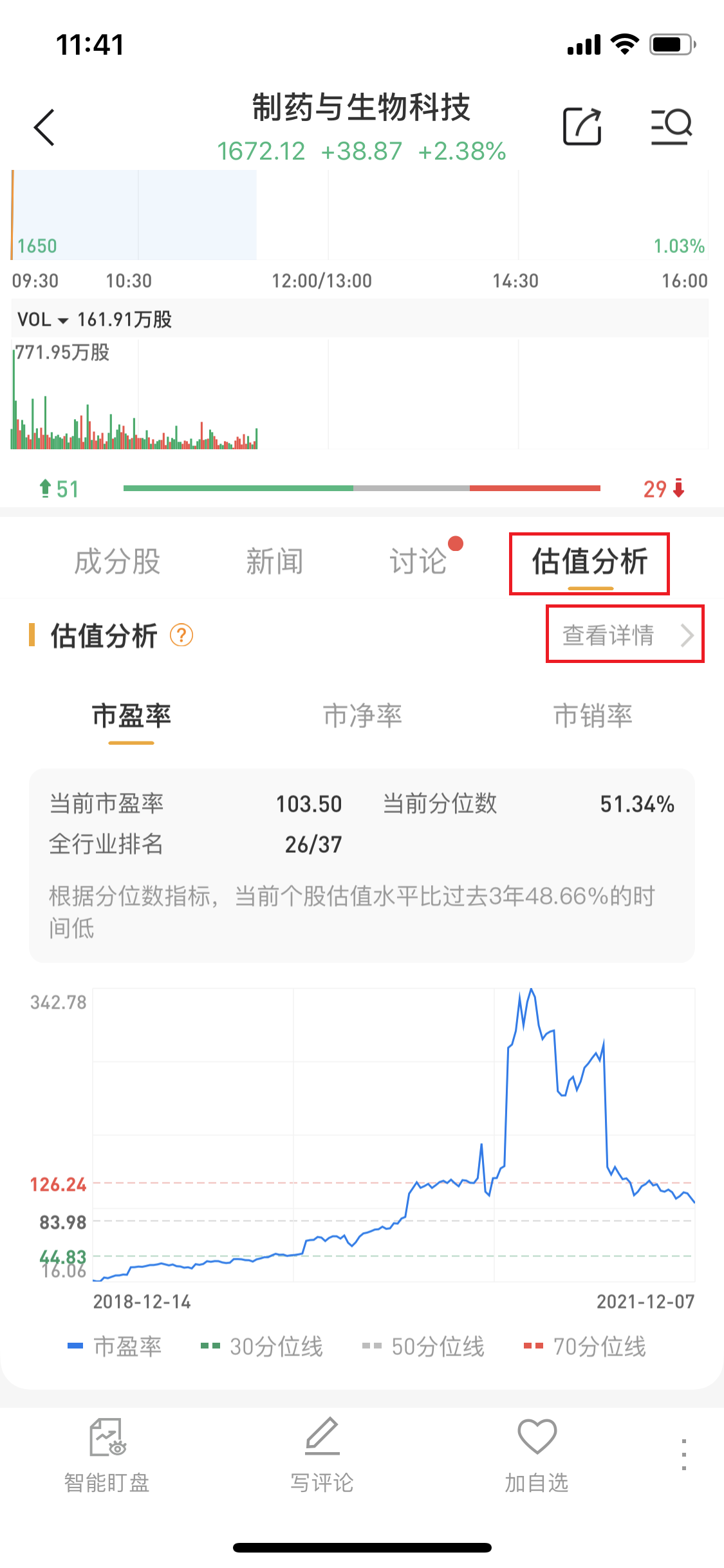Switch to the 新闻 tab

click(x=274, y=561)
